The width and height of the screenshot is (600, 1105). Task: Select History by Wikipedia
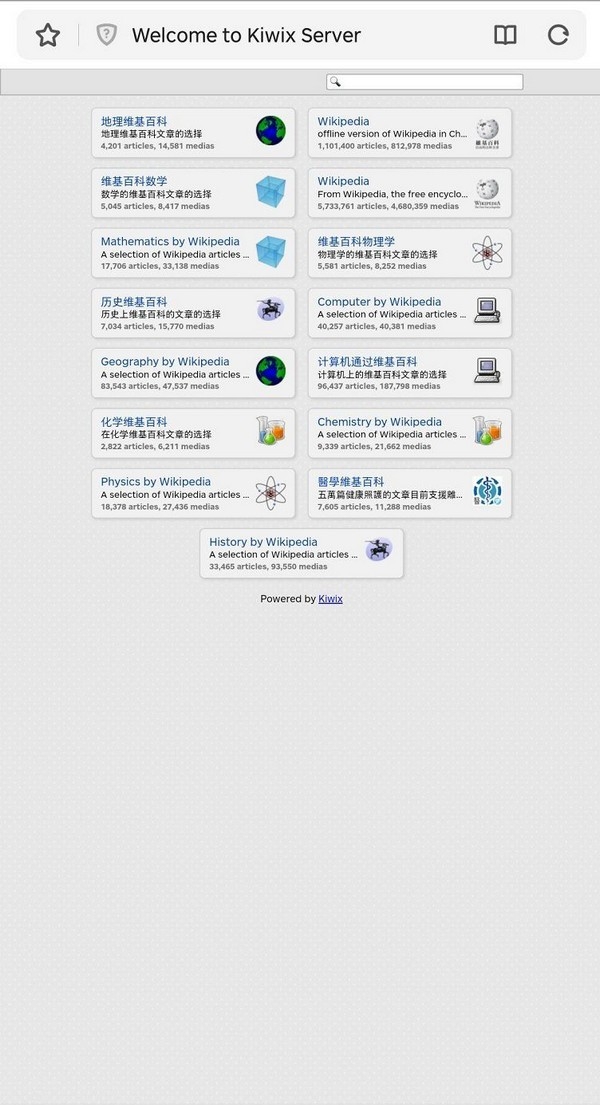(301, 553)
